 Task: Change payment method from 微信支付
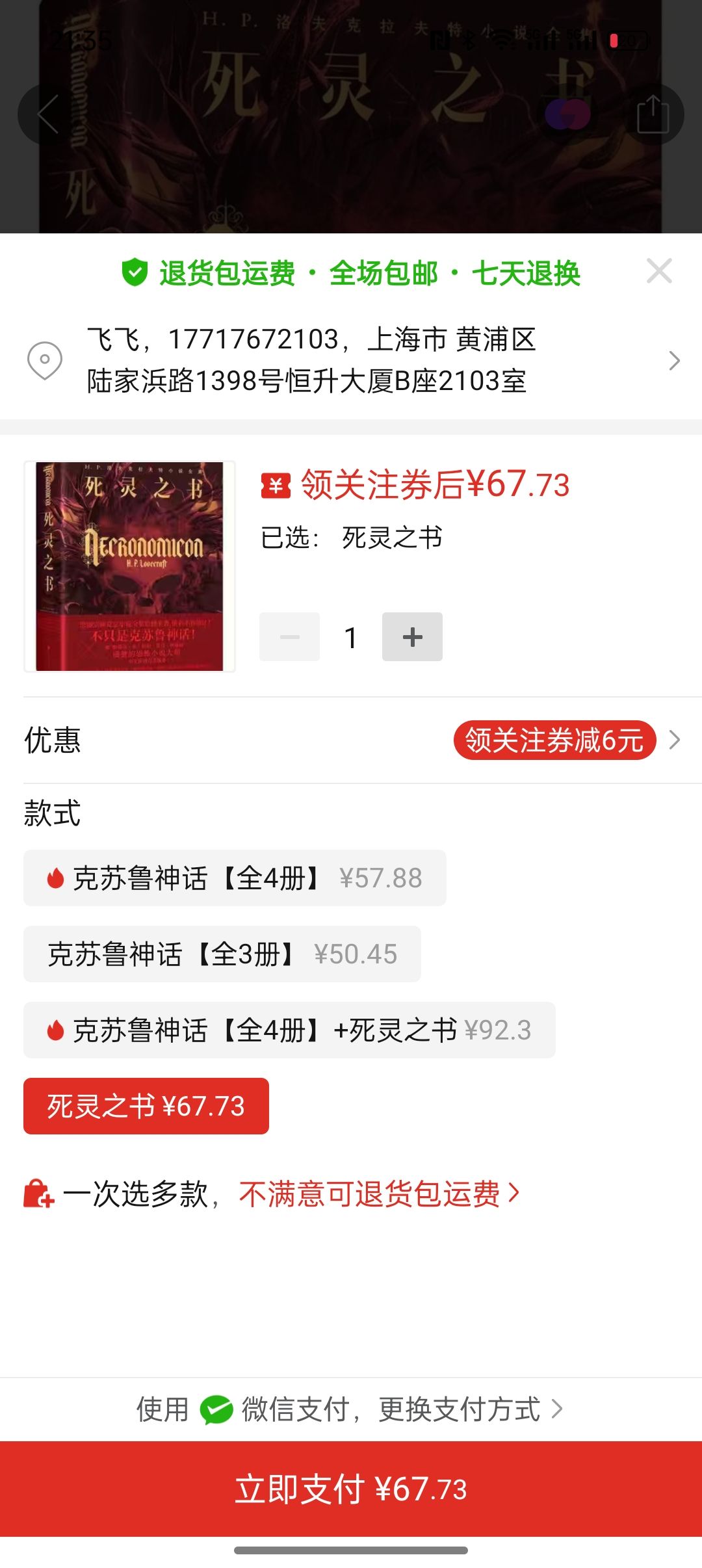click(x=460, y=1409)
